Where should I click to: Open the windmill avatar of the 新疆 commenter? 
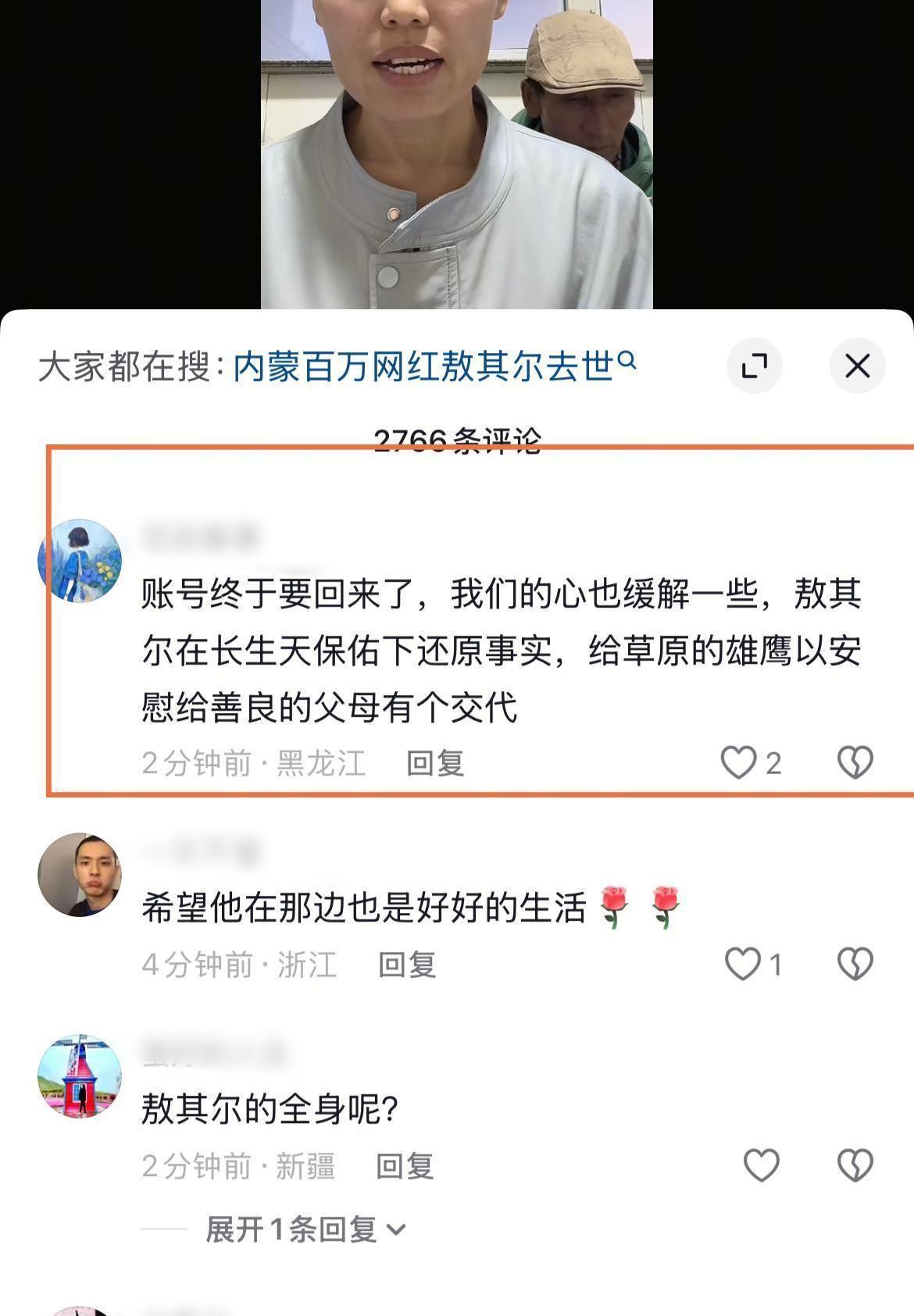[x=80, y=1076]
